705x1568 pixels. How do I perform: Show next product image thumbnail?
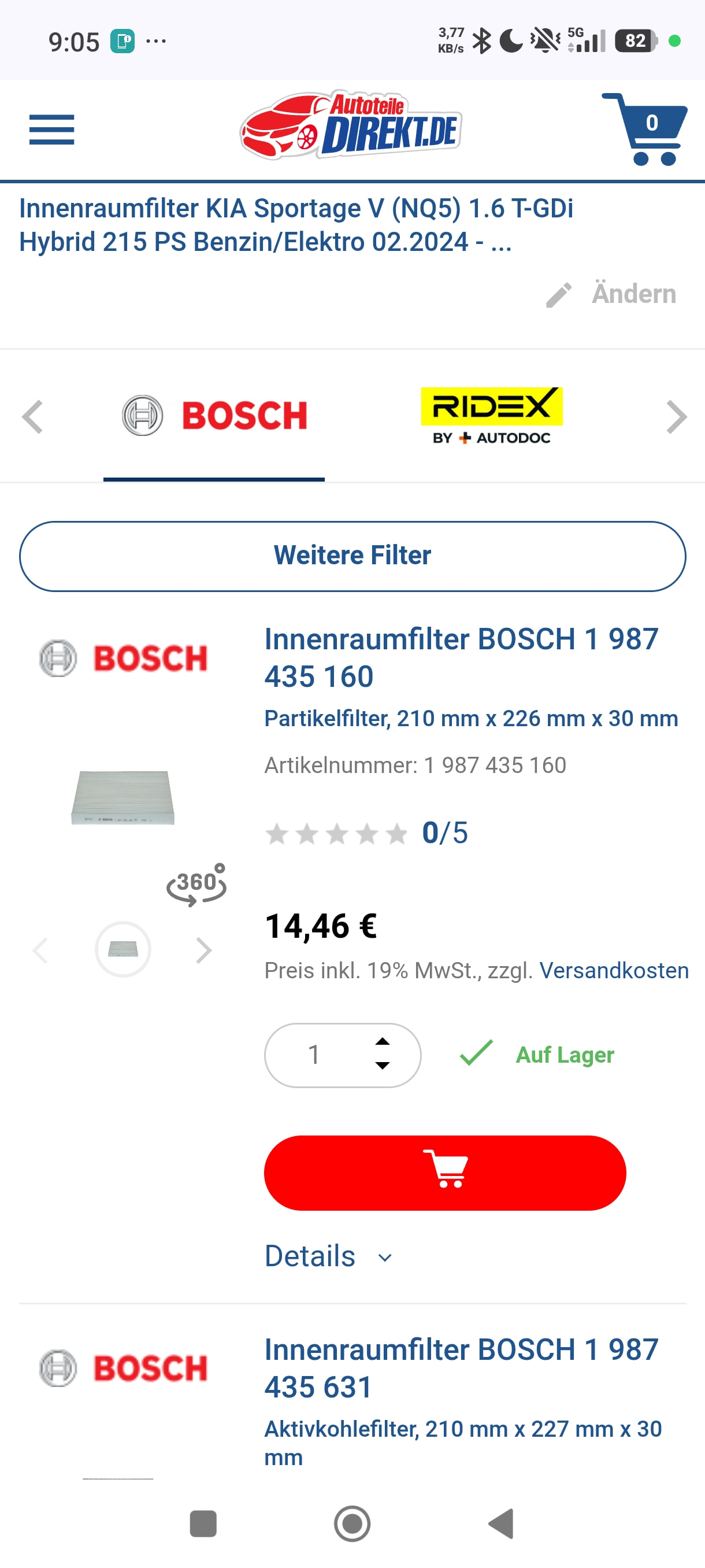coord(204,950)
